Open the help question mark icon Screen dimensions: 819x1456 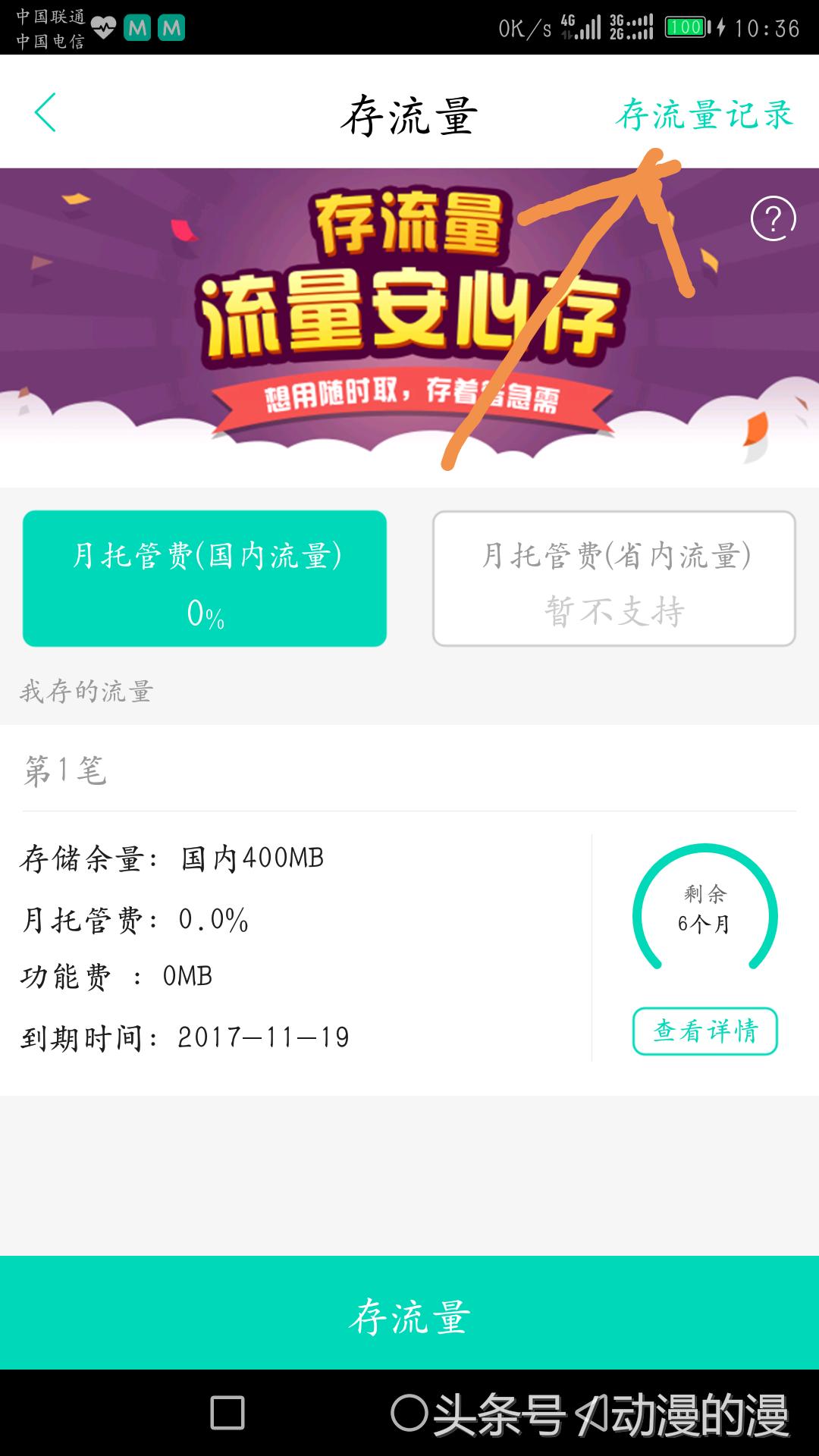pyautogui.click(x=773, y=221)
